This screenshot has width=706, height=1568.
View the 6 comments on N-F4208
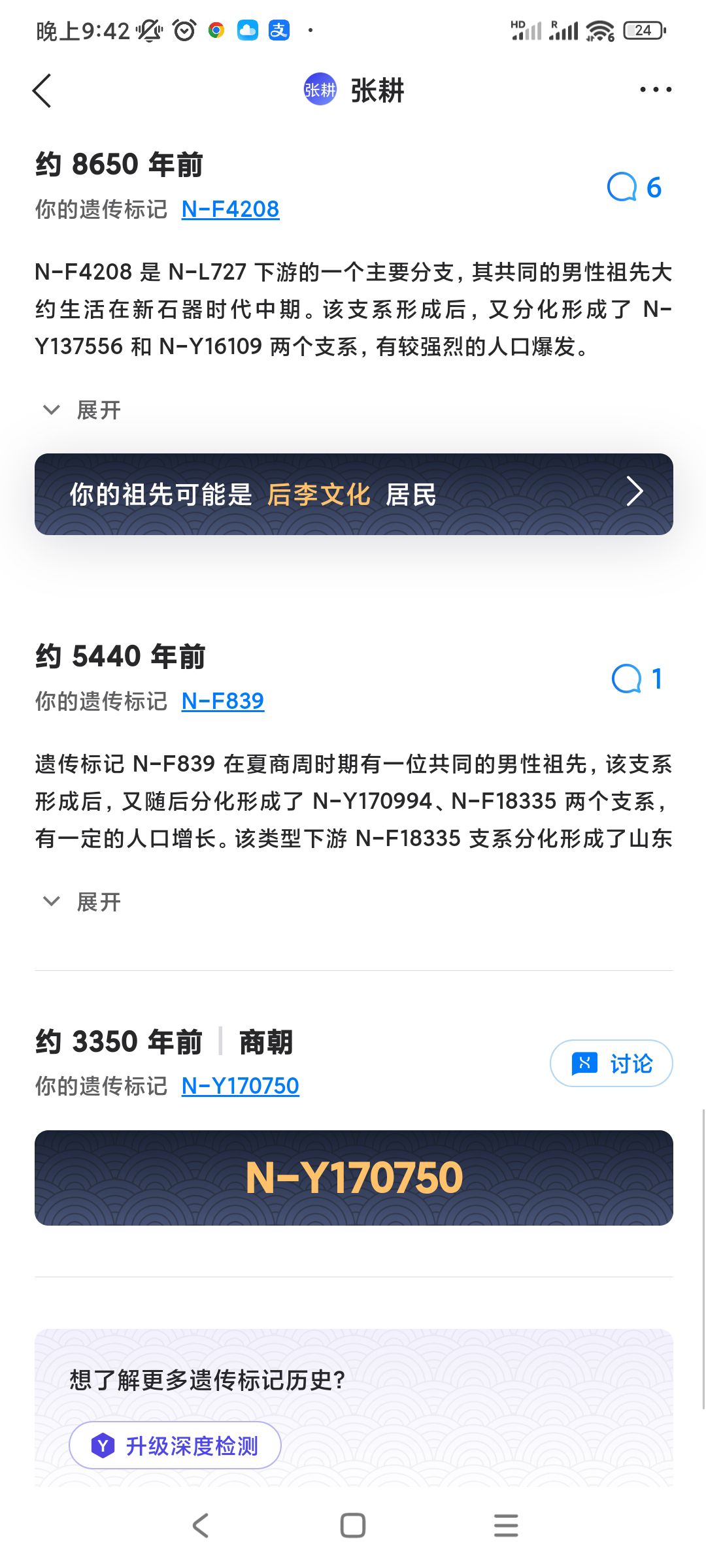click(634, 188)
